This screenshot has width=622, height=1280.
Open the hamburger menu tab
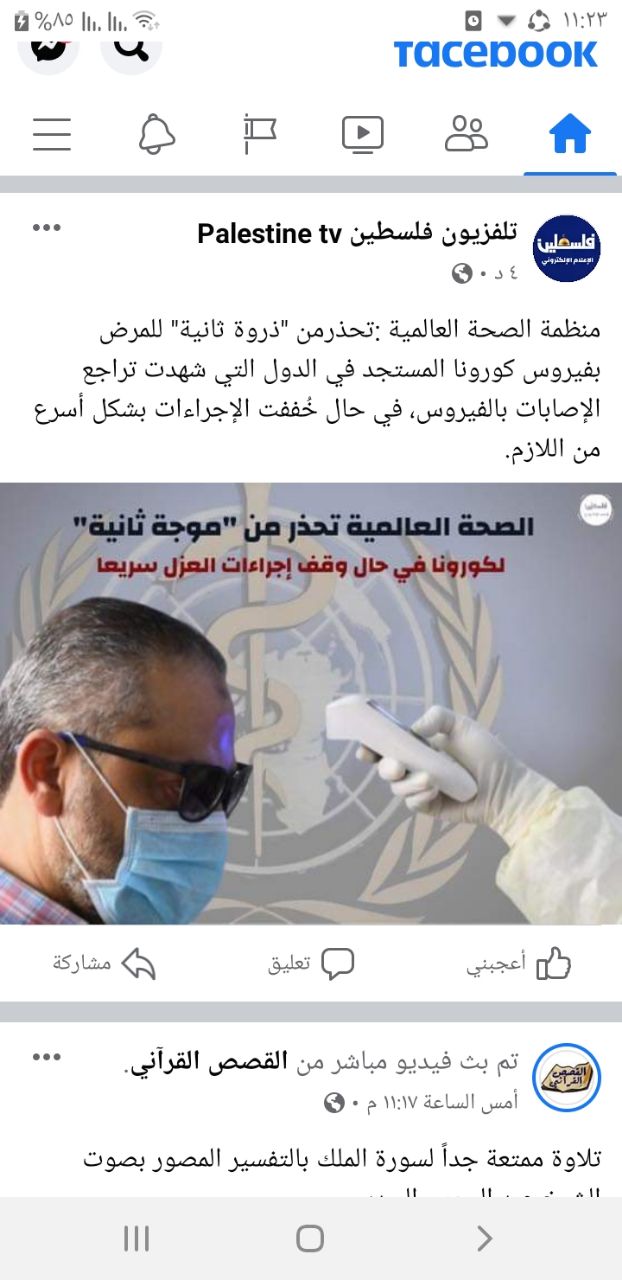click(x=52, y=134)
